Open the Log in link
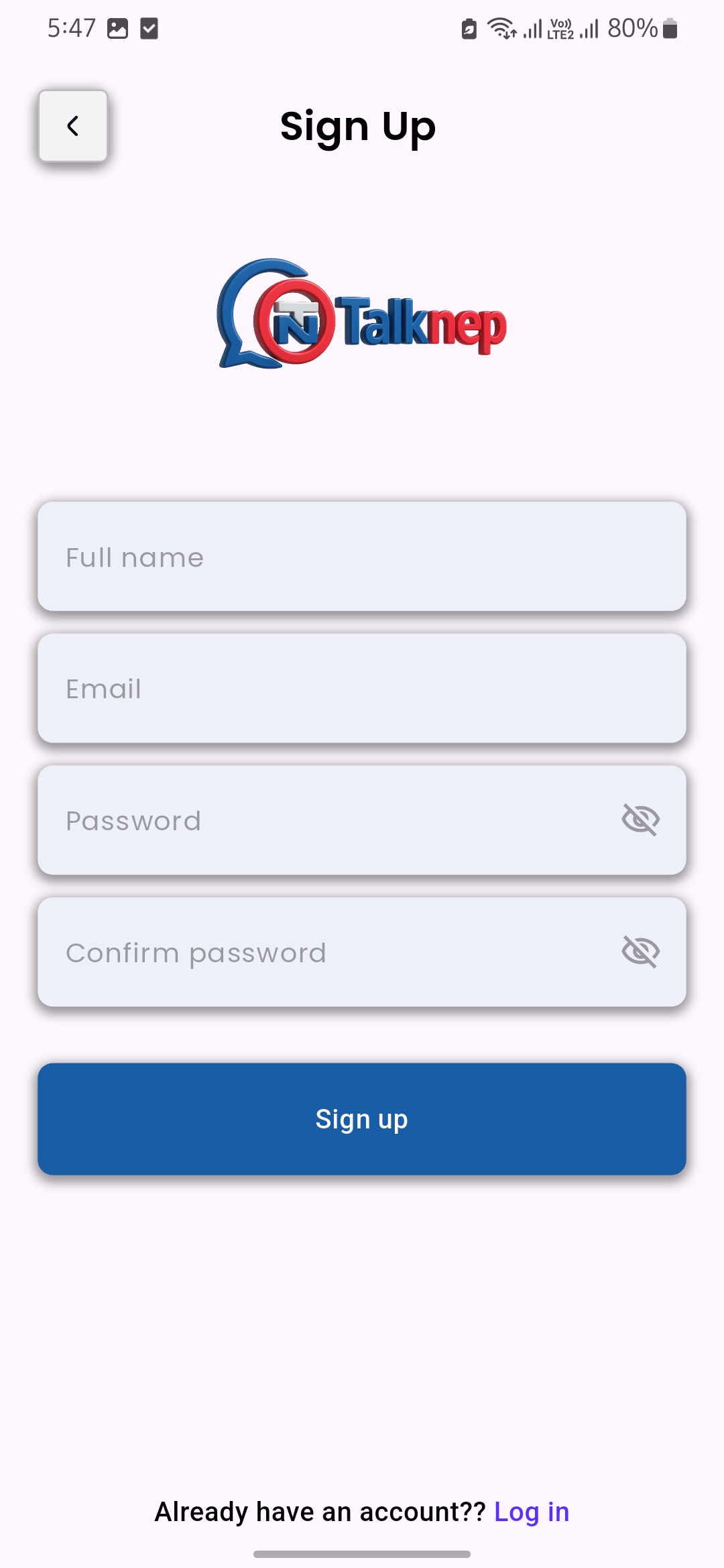Screen dimensions: 724x1568 point(532,1512)
